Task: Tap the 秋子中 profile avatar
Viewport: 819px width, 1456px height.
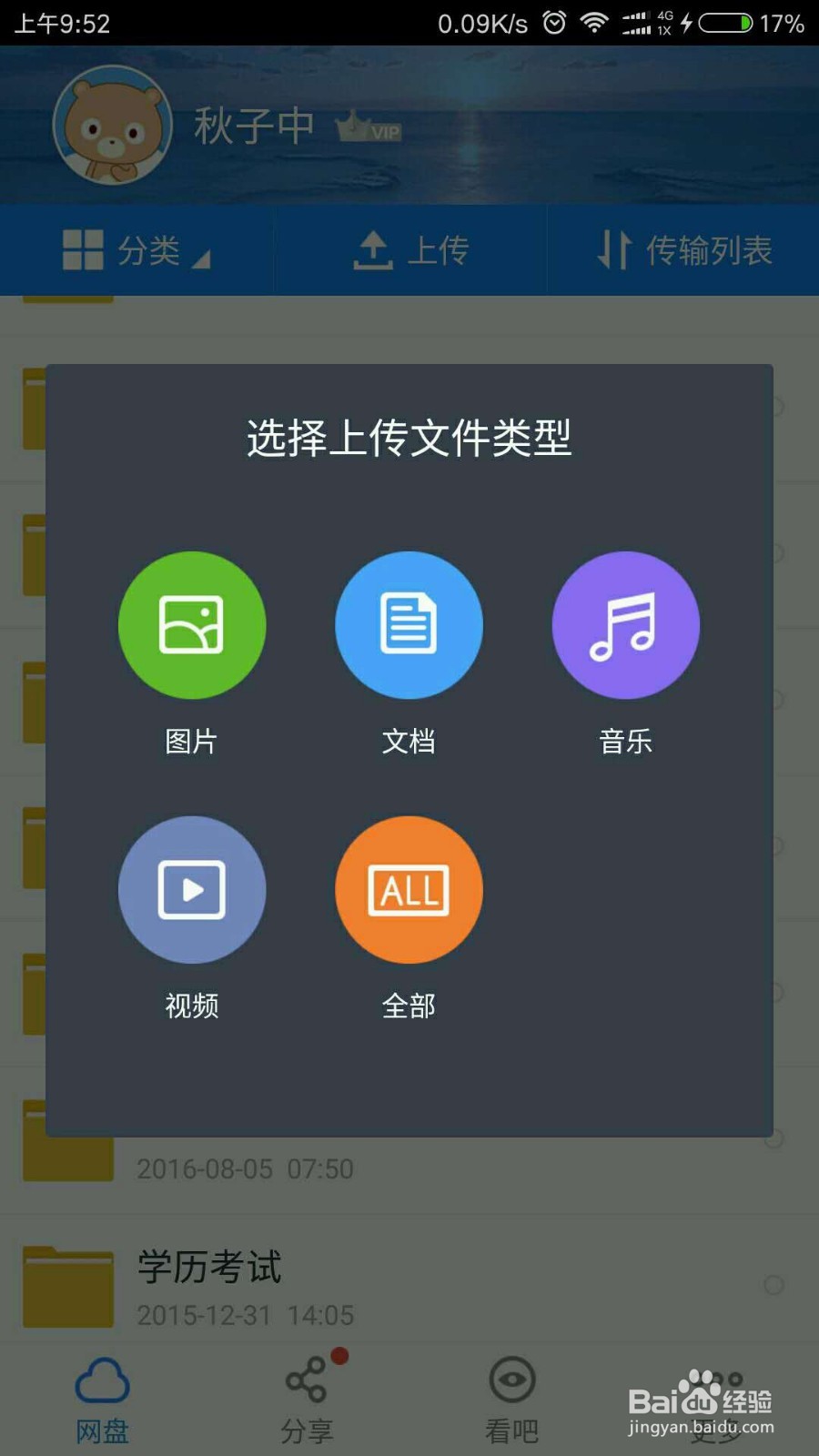Action: (x=109, y=126)
